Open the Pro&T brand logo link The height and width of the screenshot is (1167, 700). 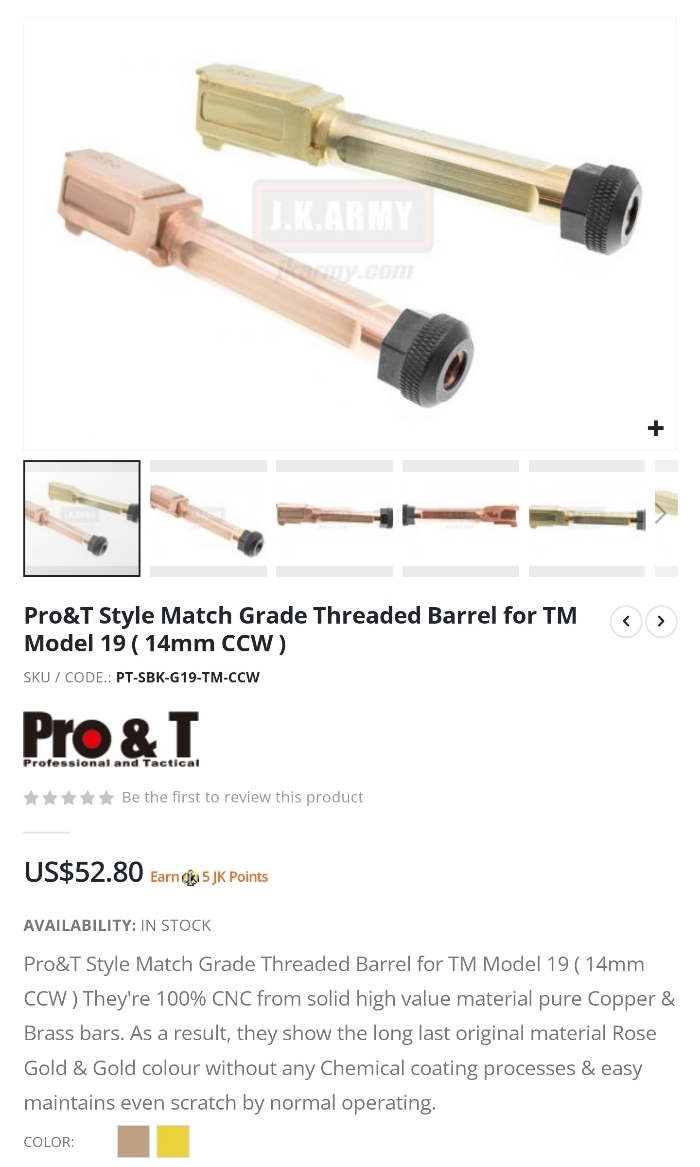112,739
